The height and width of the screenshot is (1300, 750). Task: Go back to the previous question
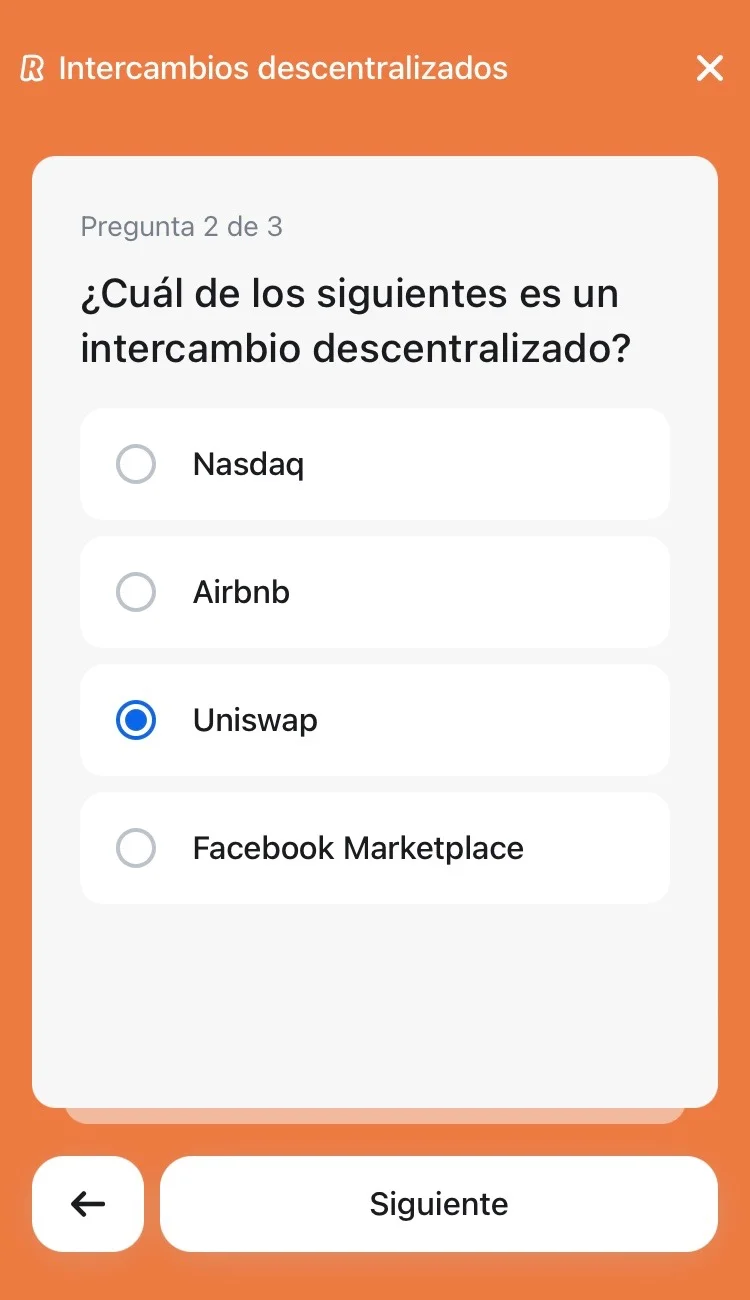(88, 1204)
